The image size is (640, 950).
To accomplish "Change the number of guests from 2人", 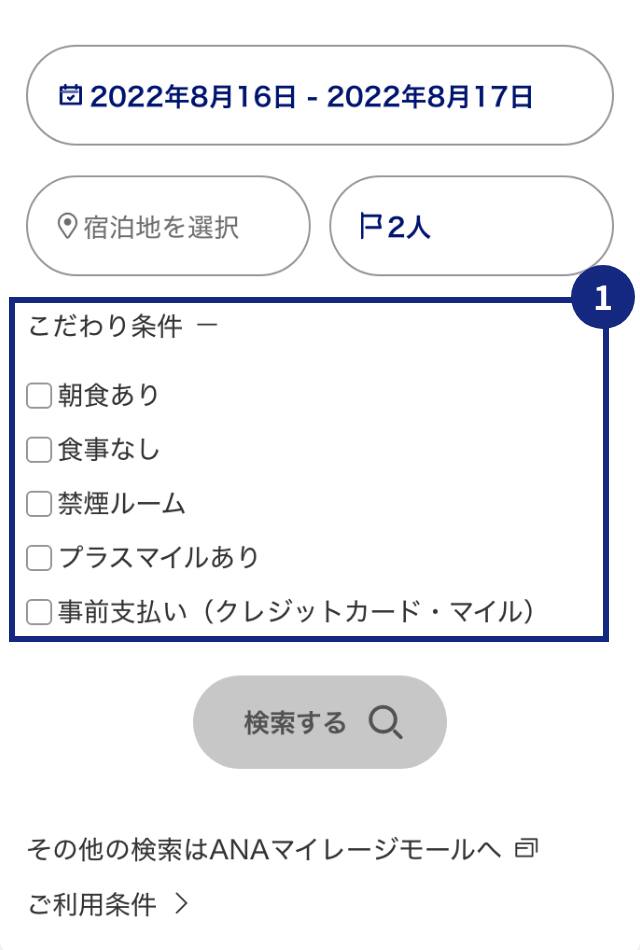I will pyautogui.click(x=470, y=227).
